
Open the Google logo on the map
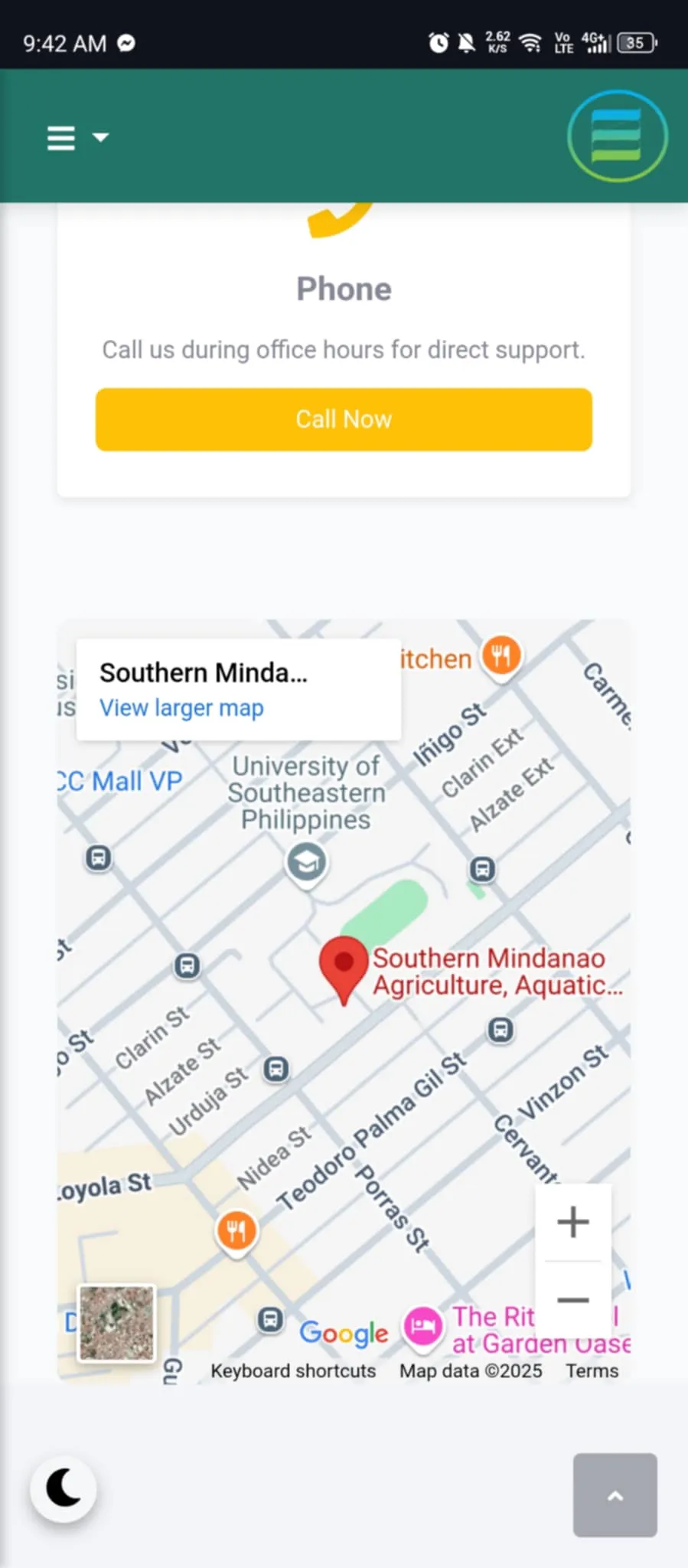pos(344,1333)
